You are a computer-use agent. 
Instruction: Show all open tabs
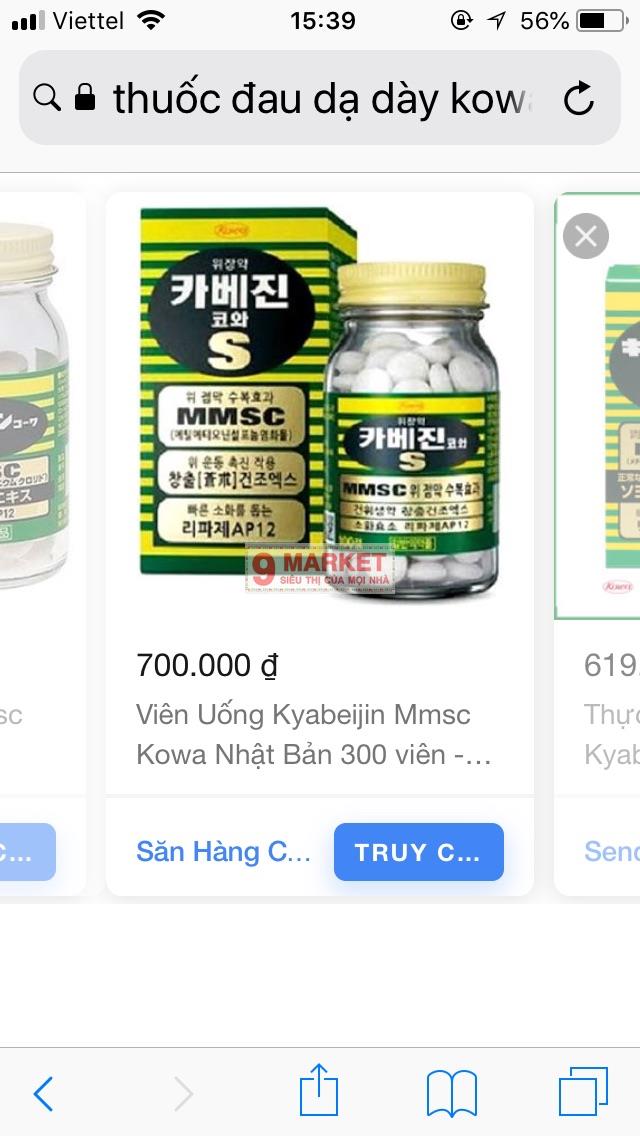click(x=583, y=1092)
